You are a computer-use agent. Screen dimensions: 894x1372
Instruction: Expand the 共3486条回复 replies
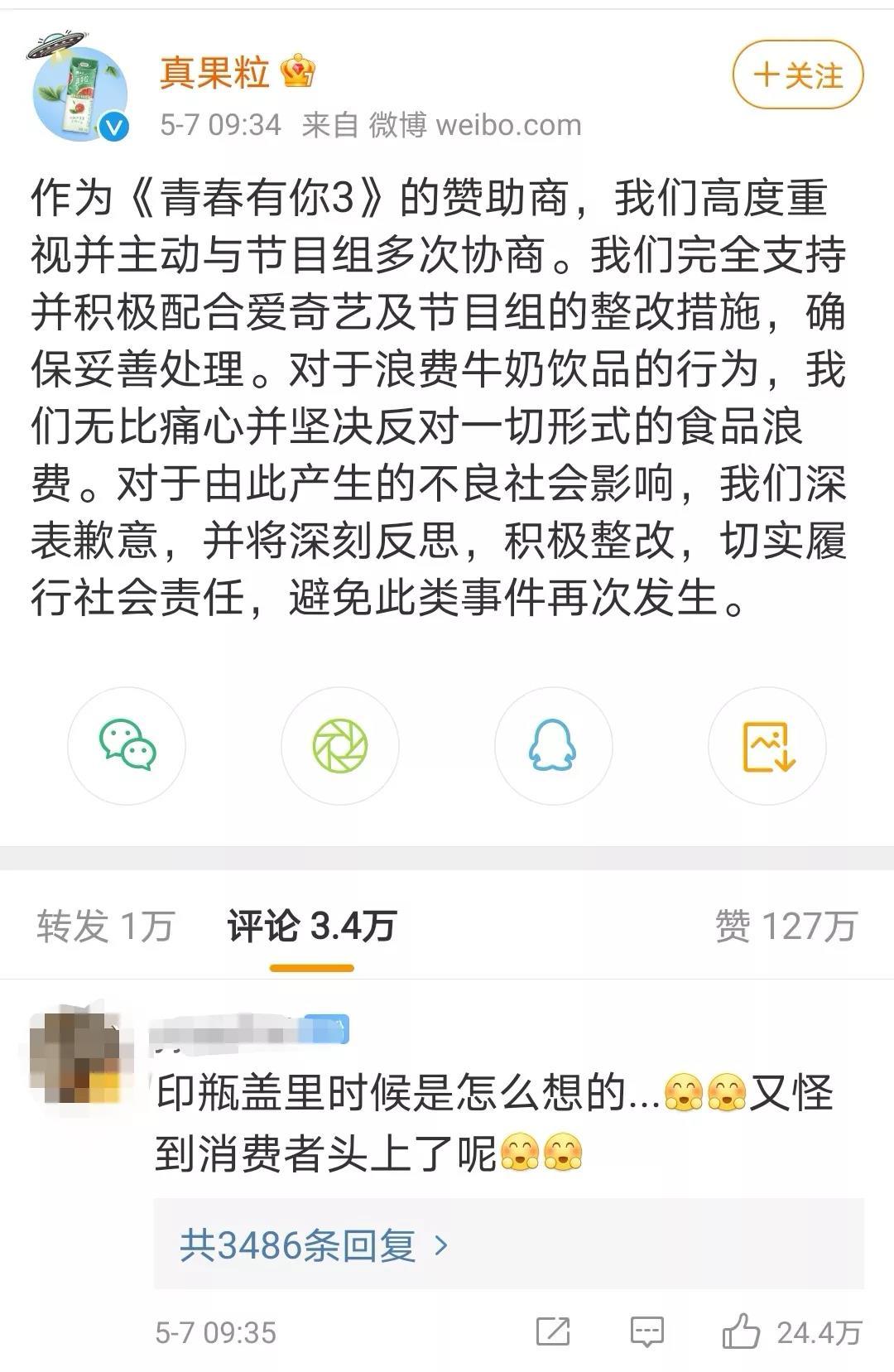(315, 1244)
